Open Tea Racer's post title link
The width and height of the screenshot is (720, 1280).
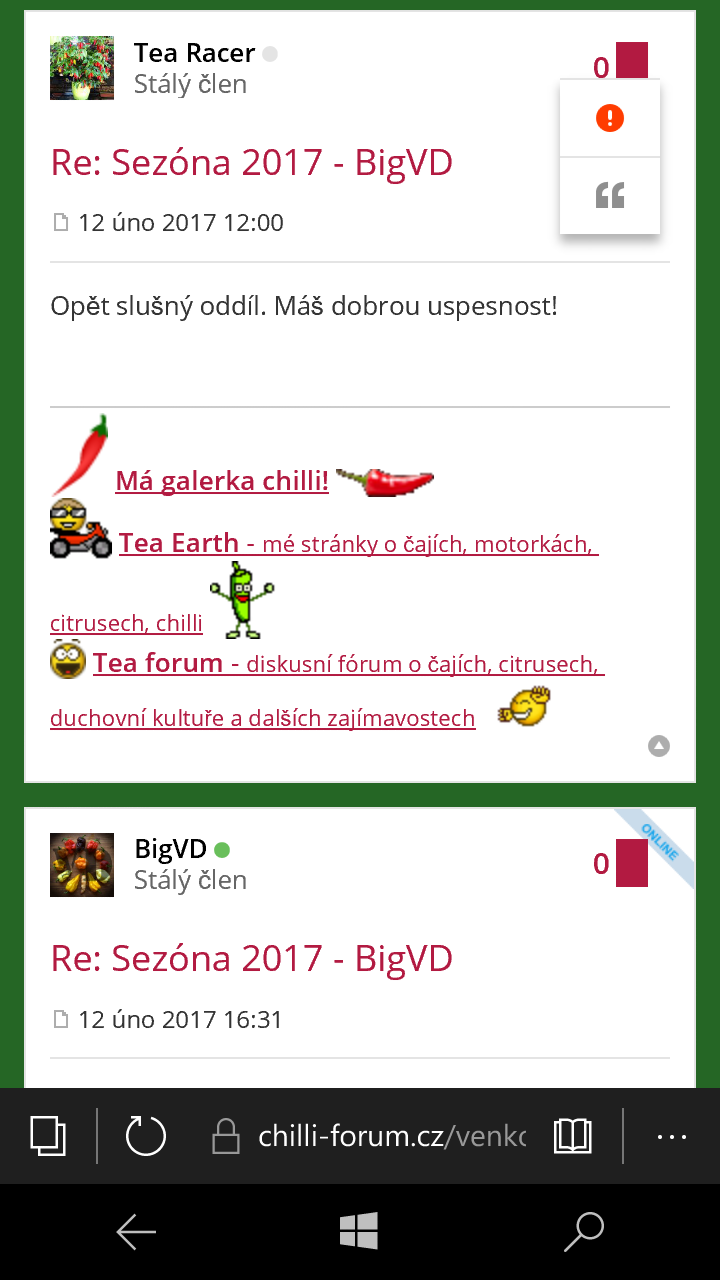[x=251, y=162]
